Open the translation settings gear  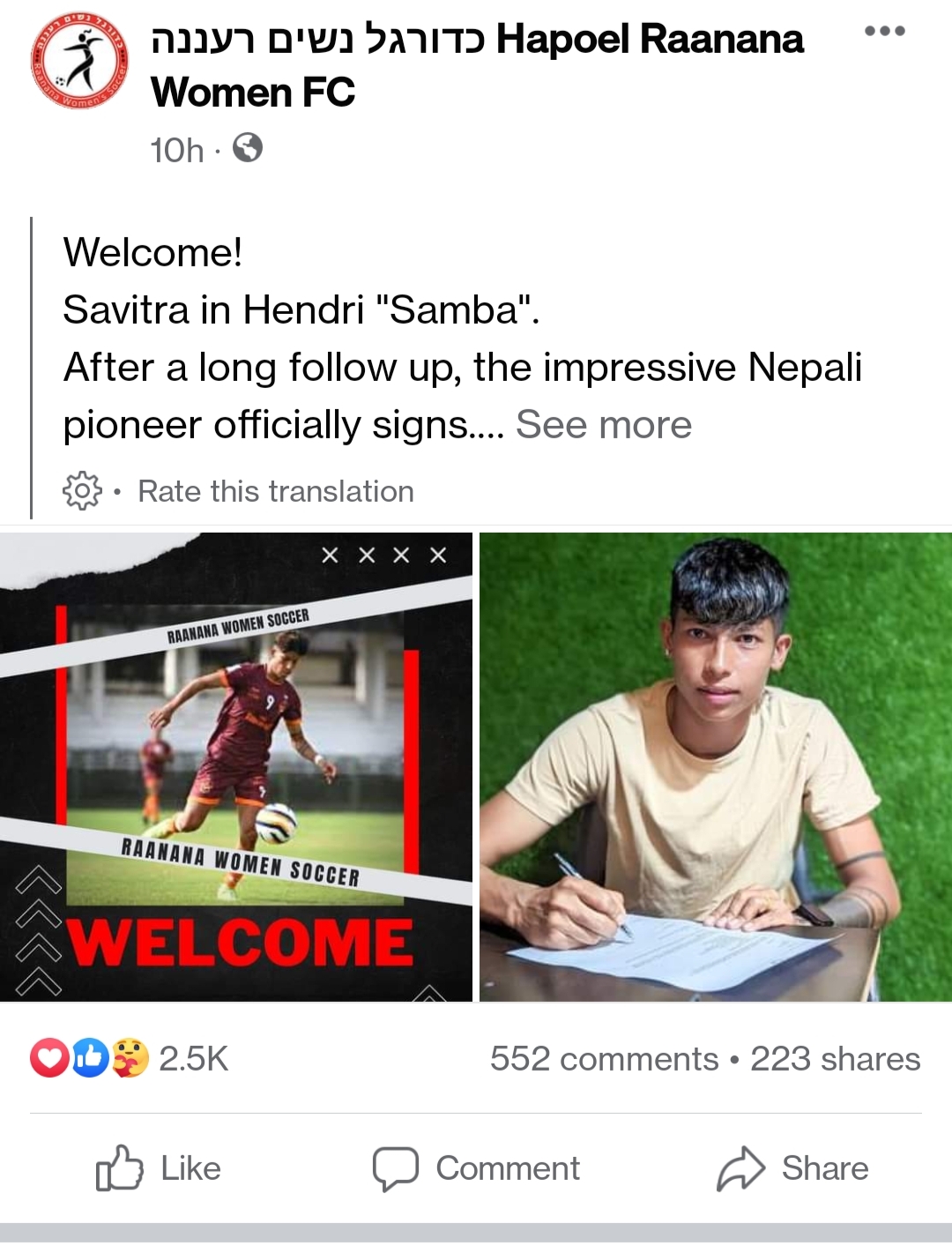tap(82, 490)
